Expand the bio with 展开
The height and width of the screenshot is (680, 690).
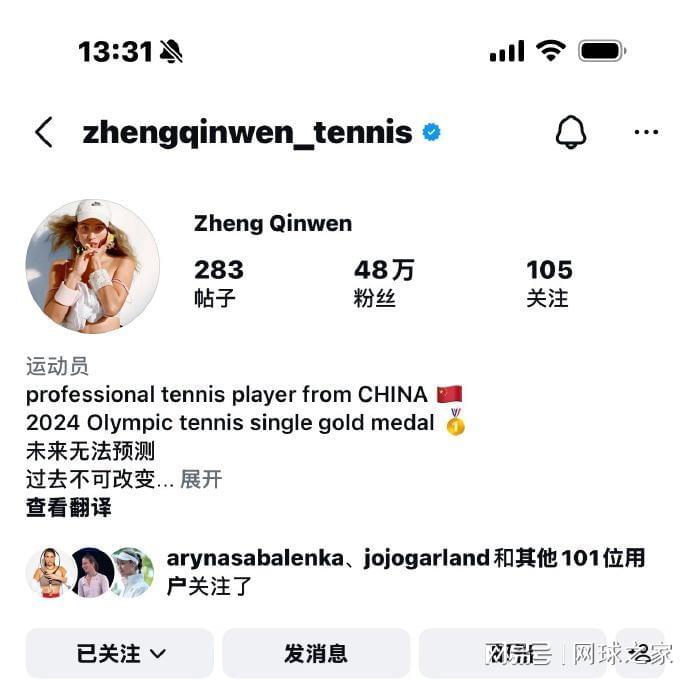(x=201, y=479)
